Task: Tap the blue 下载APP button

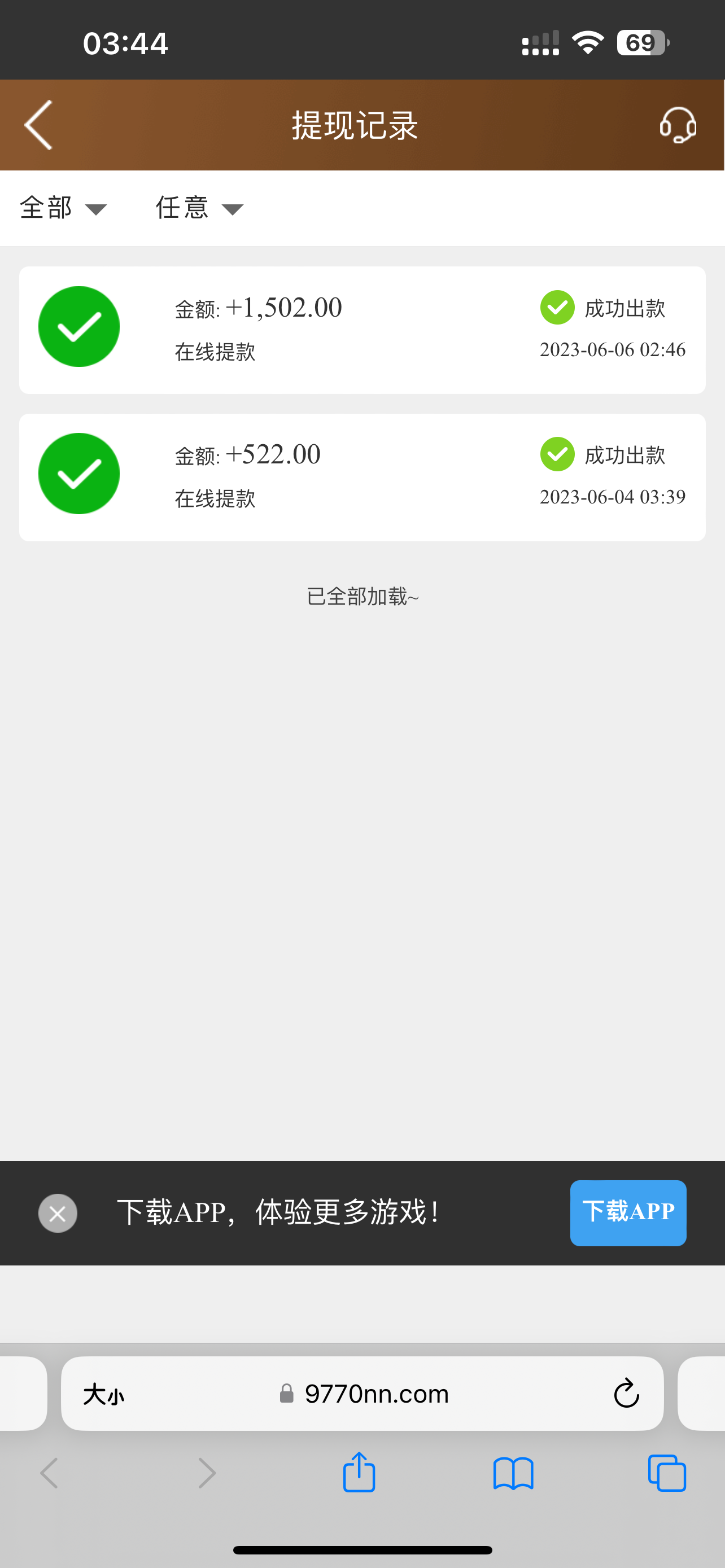Action: click(628, 1212)
